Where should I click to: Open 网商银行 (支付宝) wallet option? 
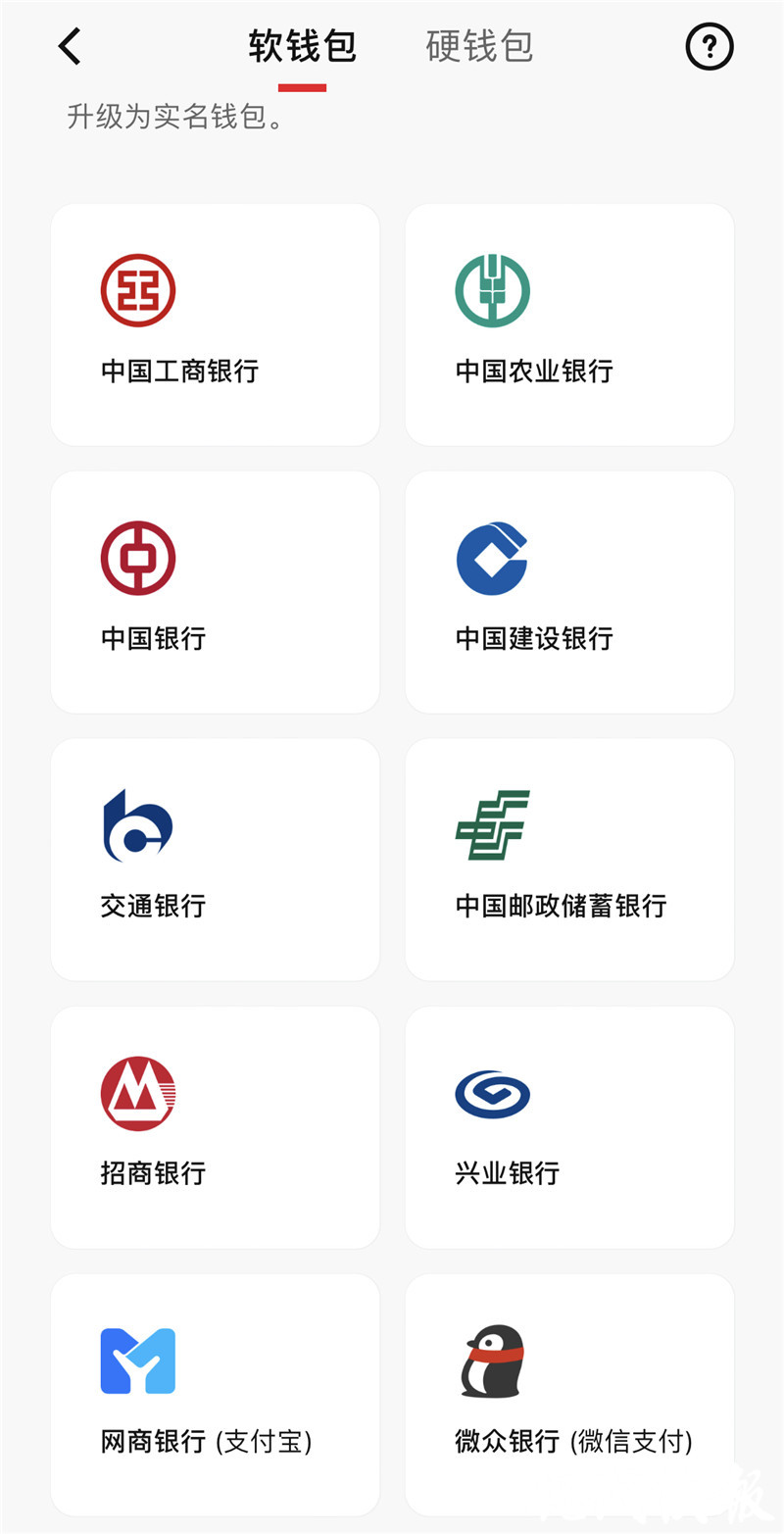[x=215, y=1394]
